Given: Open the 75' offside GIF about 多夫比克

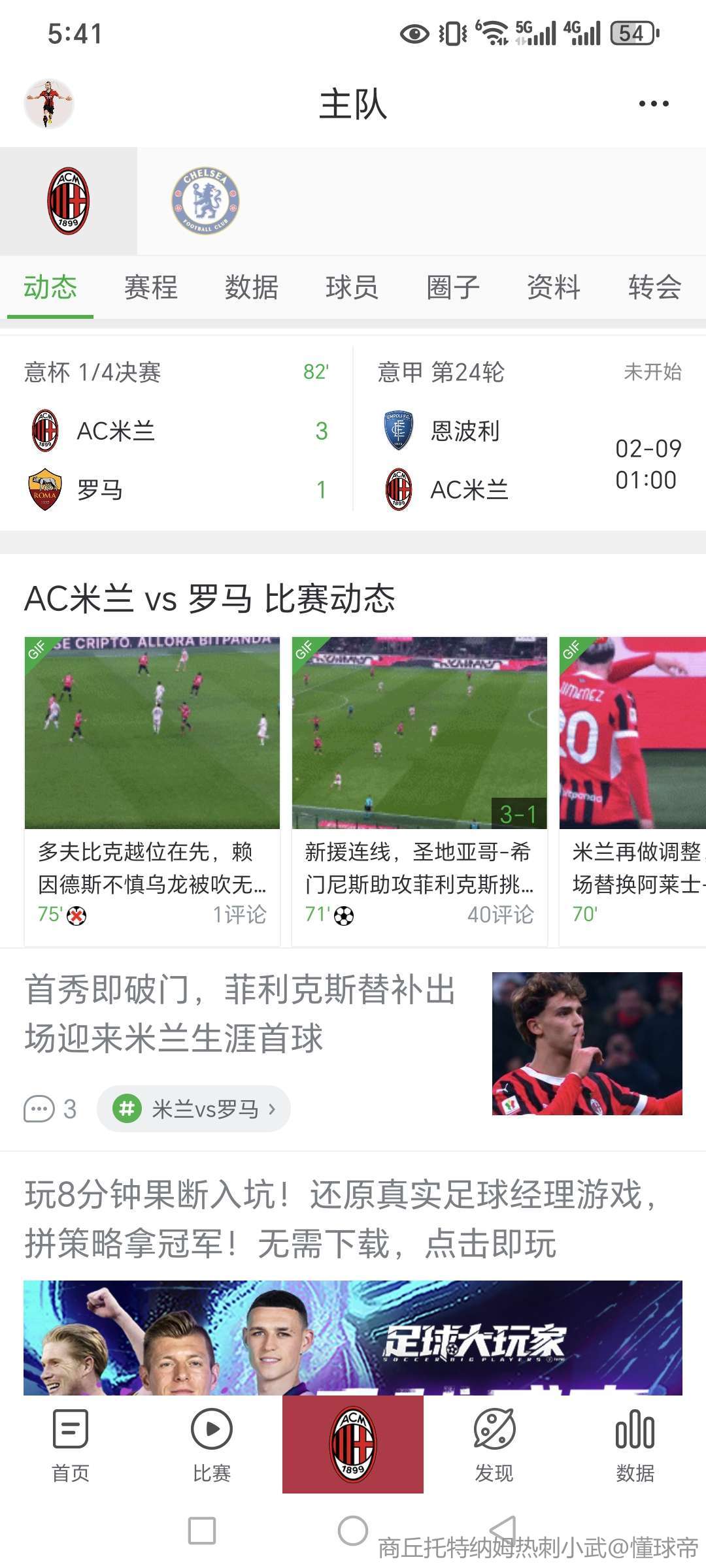Looking at the screenshot, I should [152, 791].
